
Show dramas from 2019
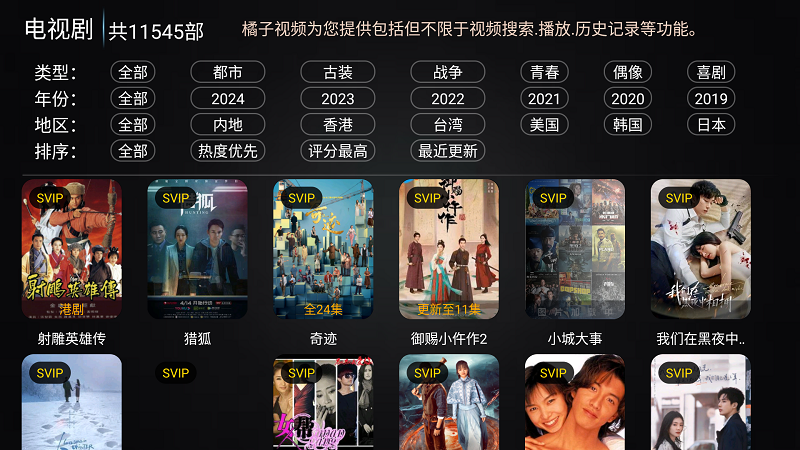[x=711, y=99]
